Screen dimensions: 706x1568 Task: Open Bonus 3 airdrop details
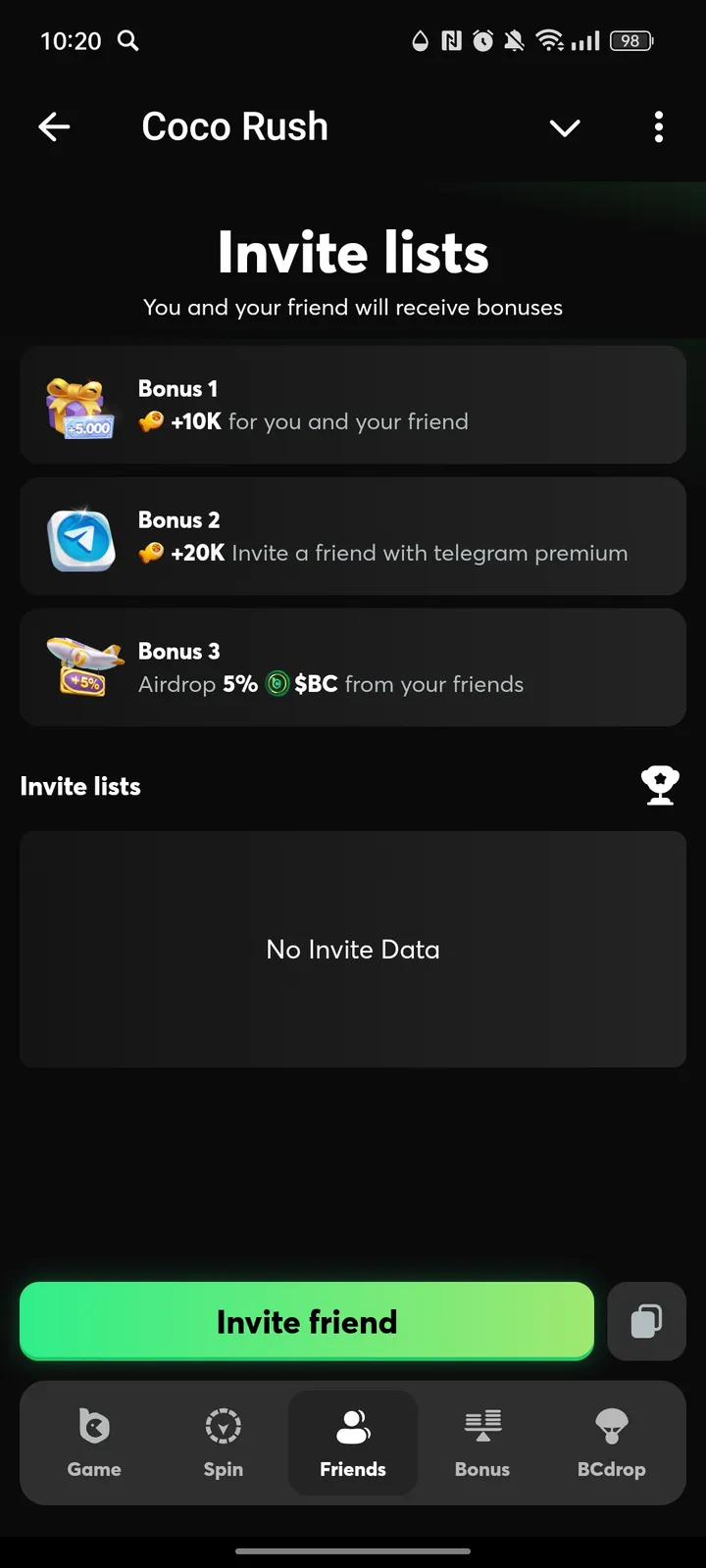pyautogui.click(x=353, y=667)
